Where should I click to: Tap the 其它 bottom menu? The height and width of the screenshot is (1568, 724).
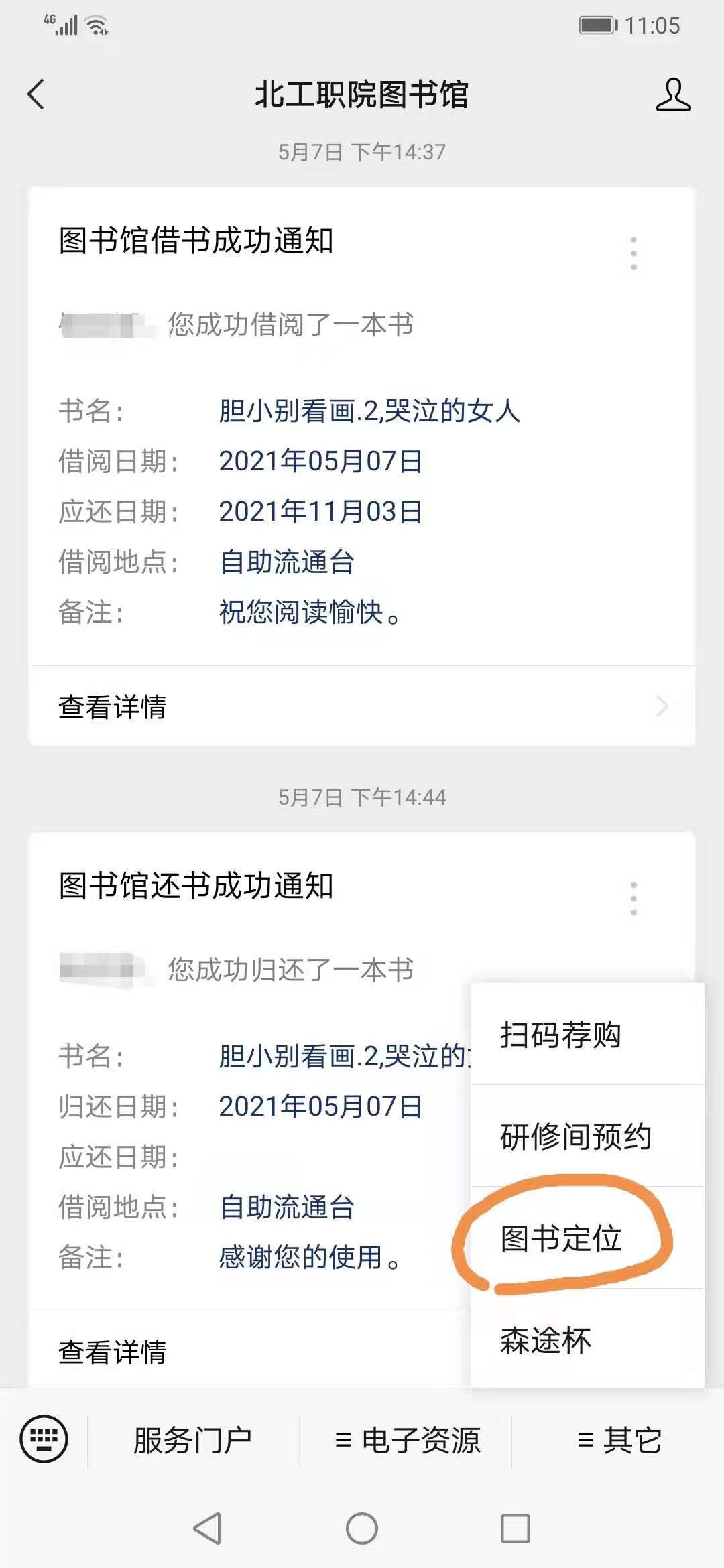[619, 1439]
